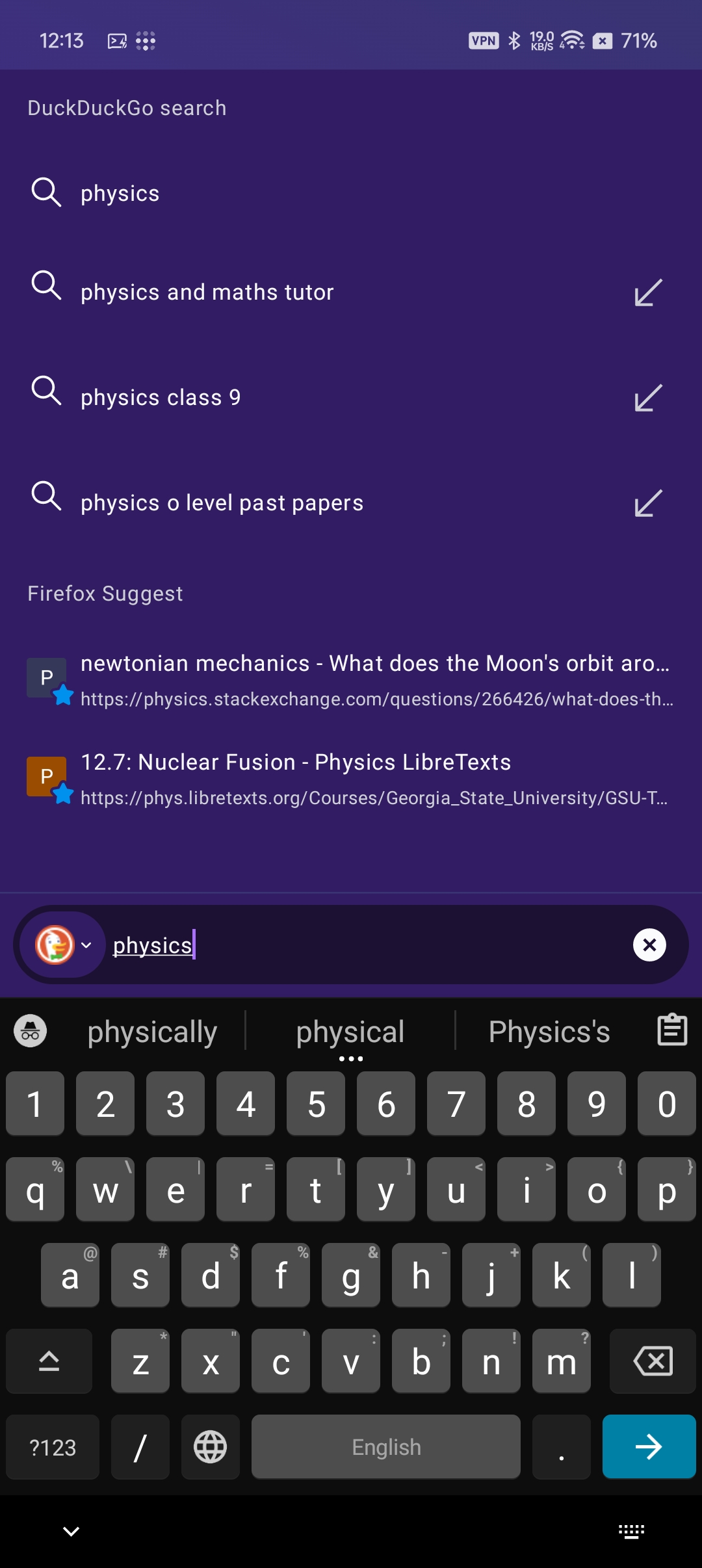This screenshot has width=702, height=1568.
Task: Insert 'physics o level past papers' via arrow
Action: click(648, 503)
